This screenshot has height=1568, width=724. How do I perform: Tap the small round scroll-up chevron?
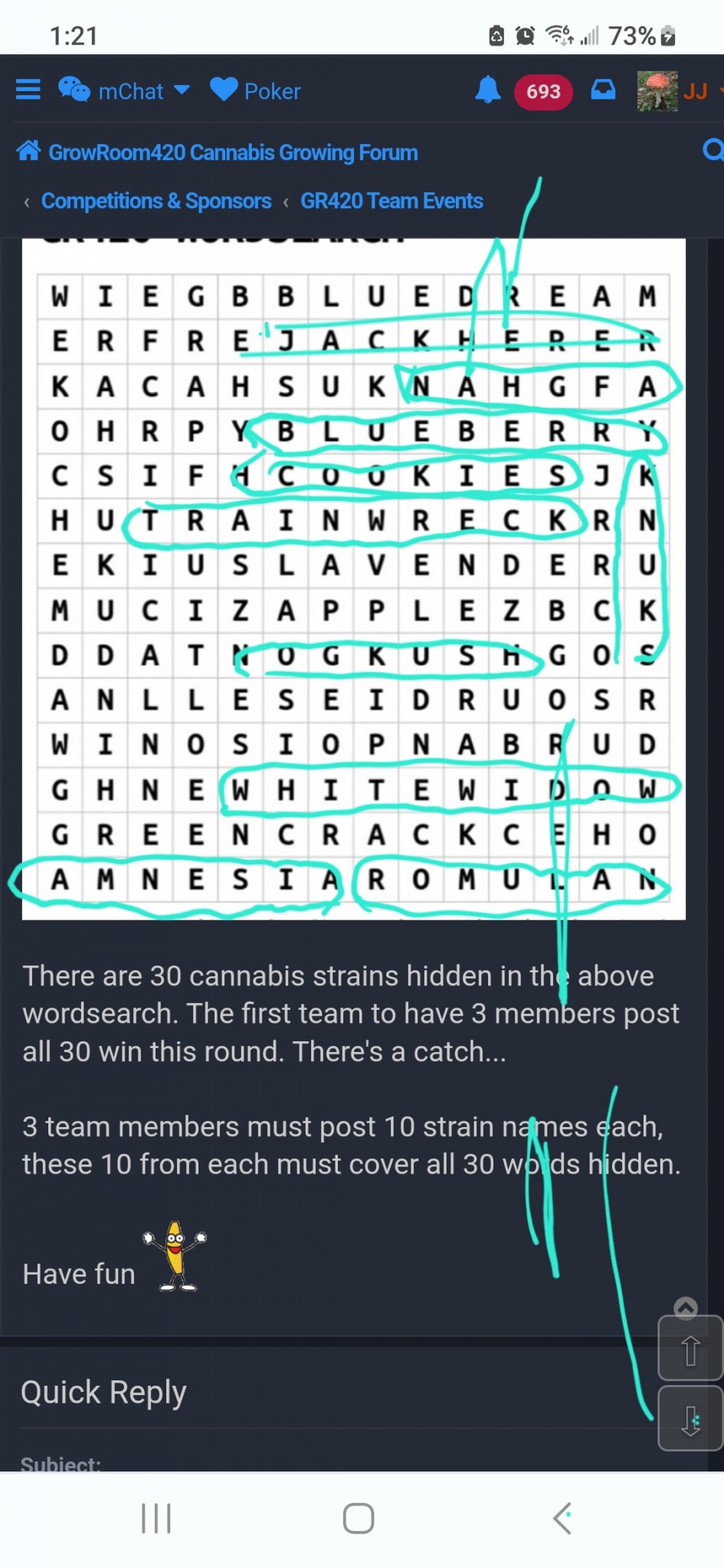click(x=686, y=1308)
